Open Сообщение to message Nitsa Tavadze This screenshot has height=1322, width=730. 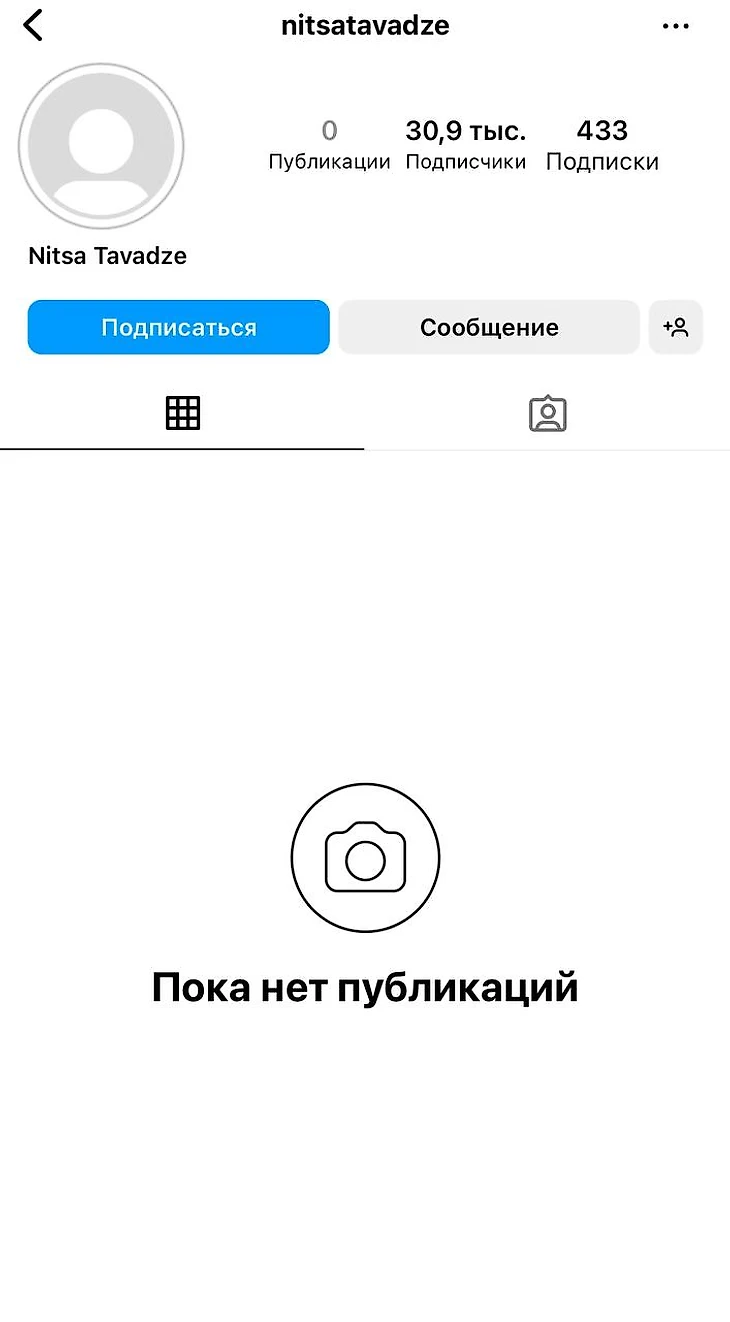488,327
